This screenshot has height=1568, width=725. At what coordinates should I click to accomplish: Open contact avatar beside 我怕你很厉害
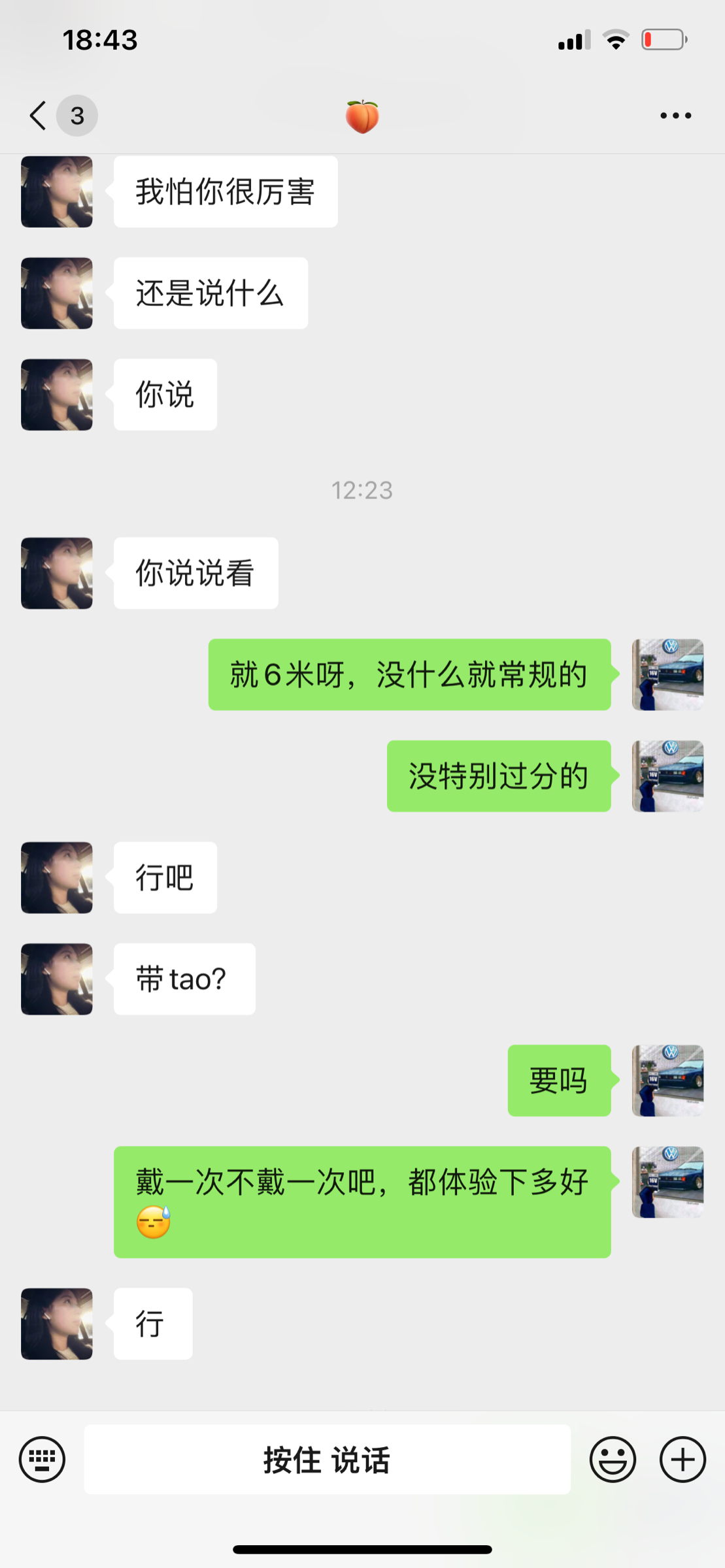(57, 191)
